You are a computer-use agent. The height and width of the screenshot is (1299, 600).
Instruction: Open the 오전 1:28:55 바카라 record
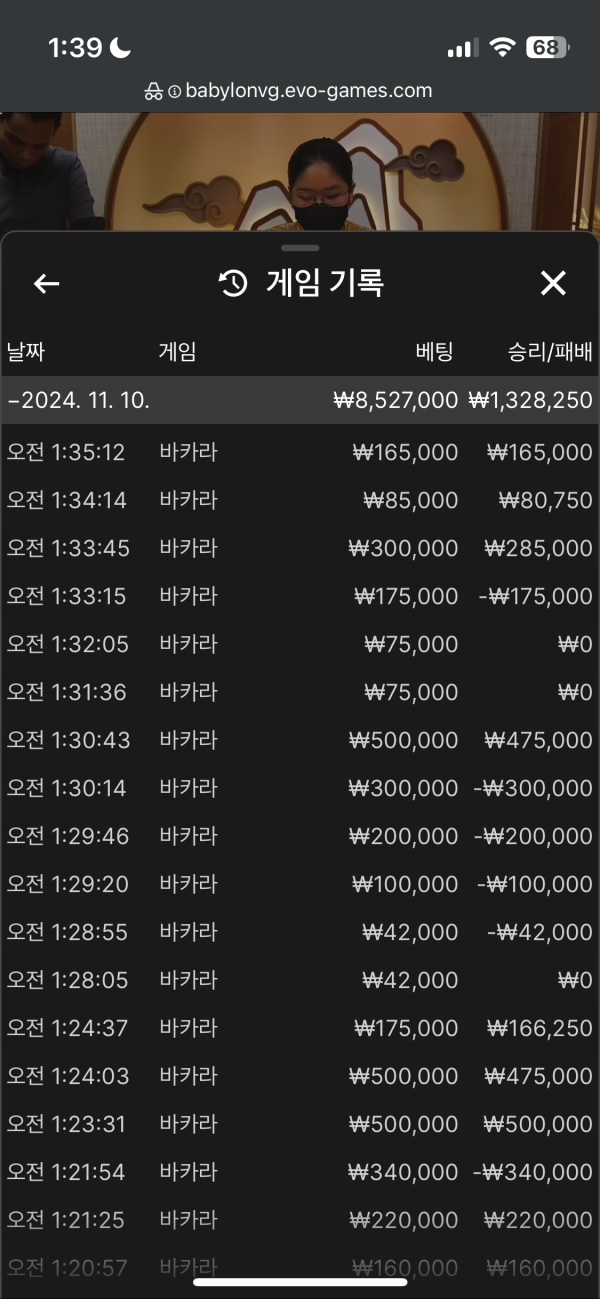point(300,932)
